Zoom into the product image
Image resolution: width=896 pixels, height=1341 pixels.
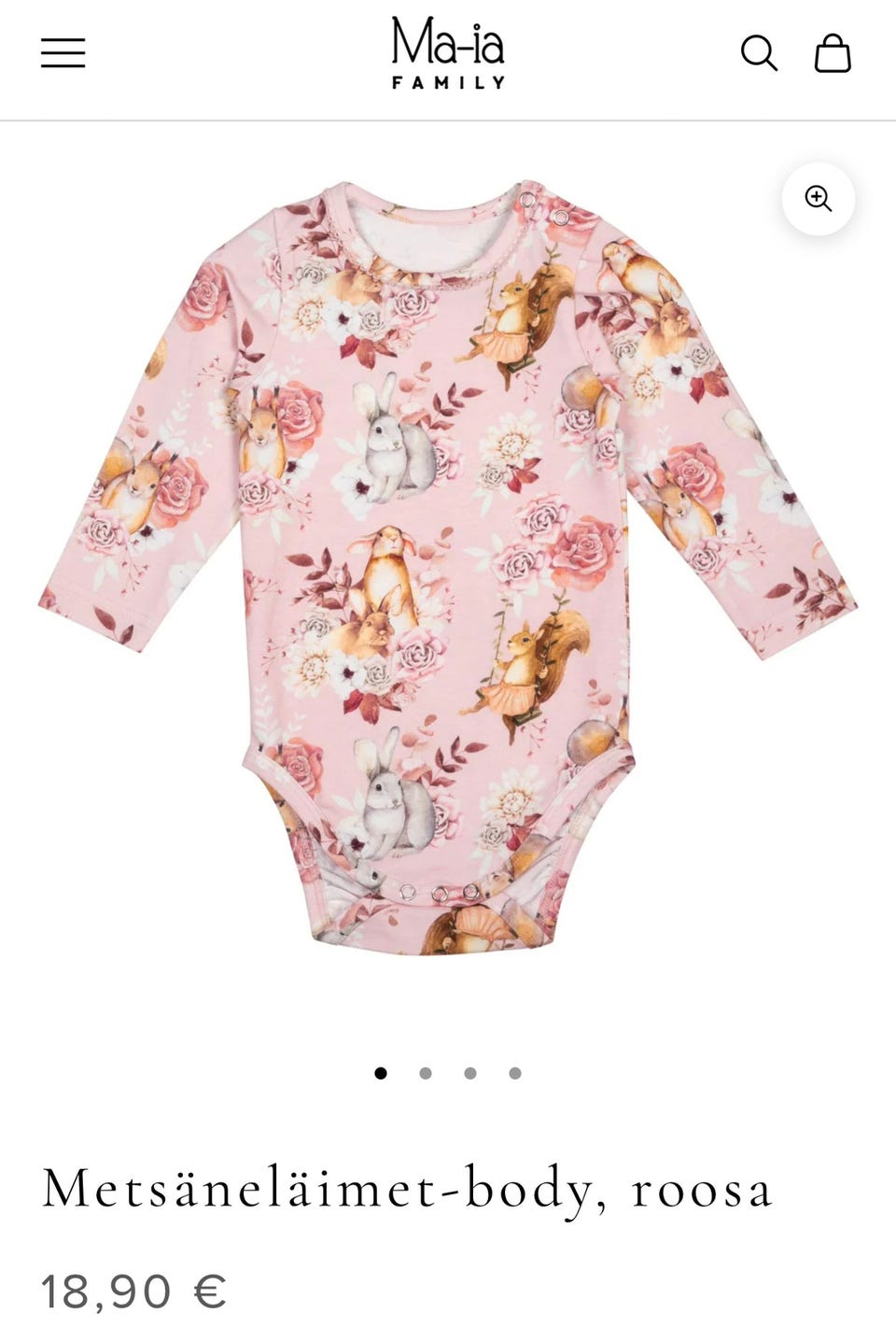(x=819, y=198)
